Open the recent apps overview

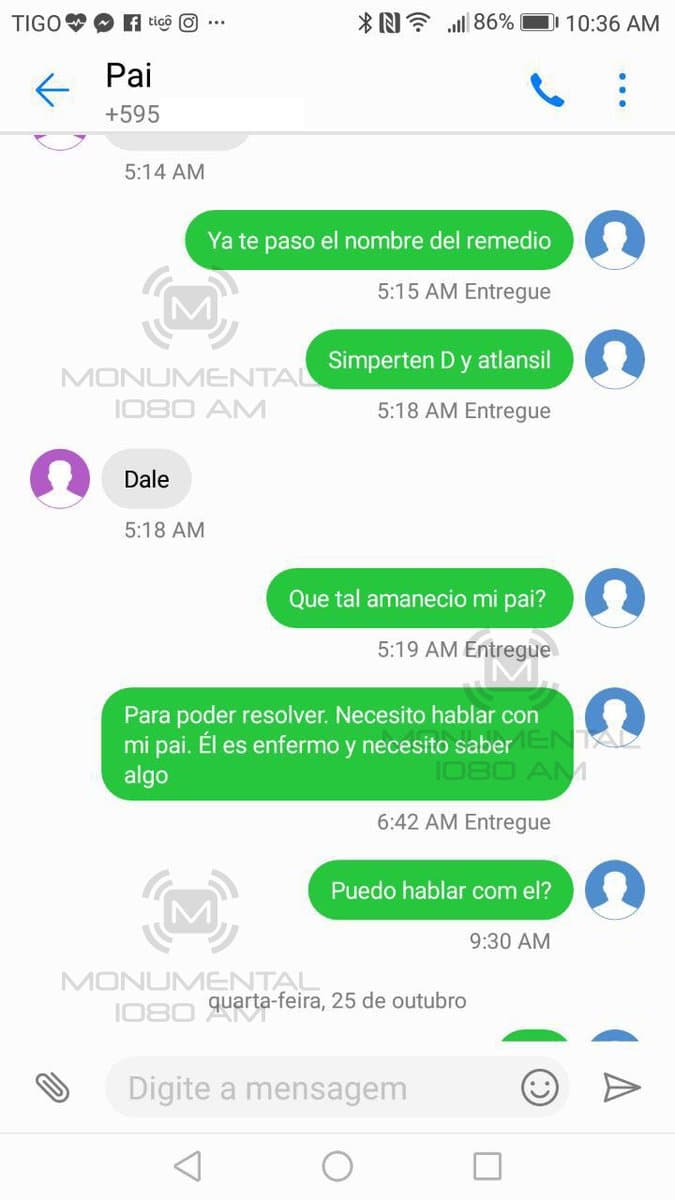point(487,1166)
